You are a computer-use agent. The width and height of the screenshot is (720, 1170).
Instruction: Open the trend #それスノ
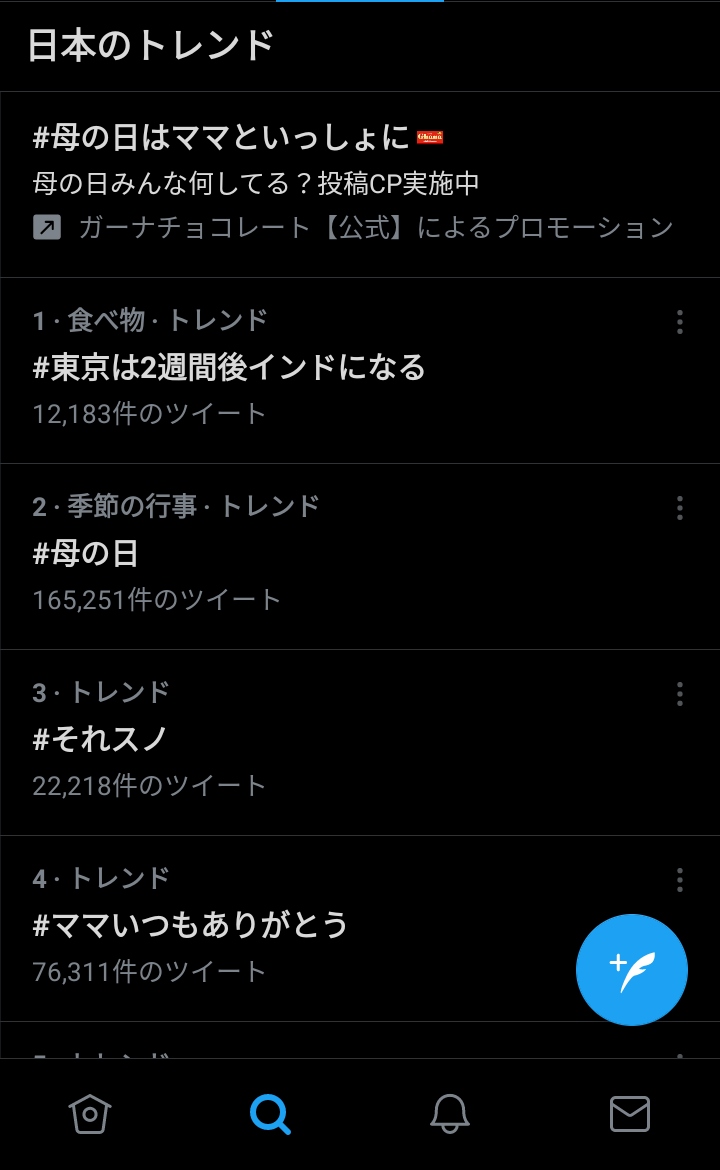pyautogui.click(x=360, y=742)
